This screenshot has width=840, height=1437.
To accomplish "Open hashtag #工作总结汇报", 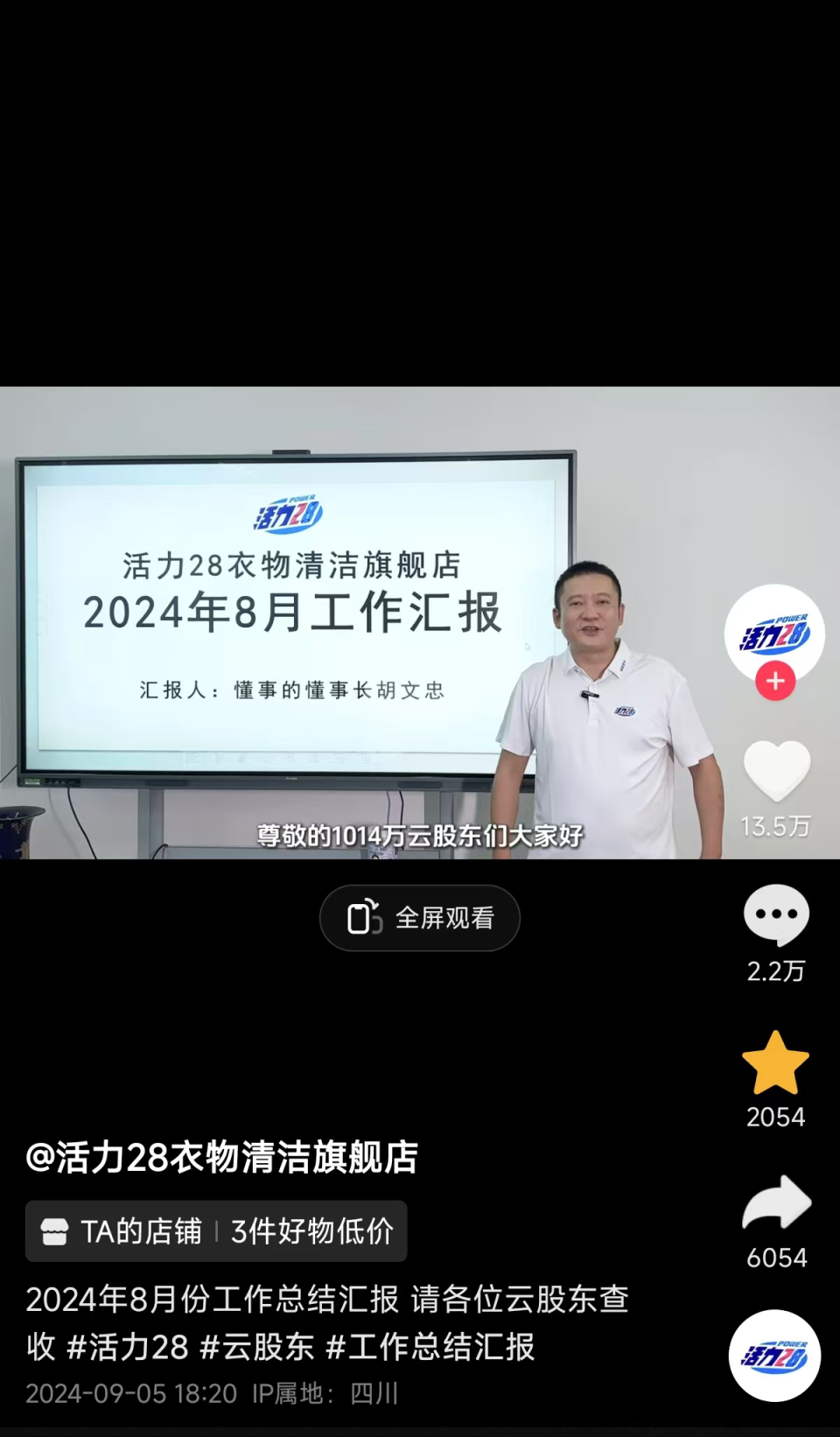I will click(x=430, y=1347).
